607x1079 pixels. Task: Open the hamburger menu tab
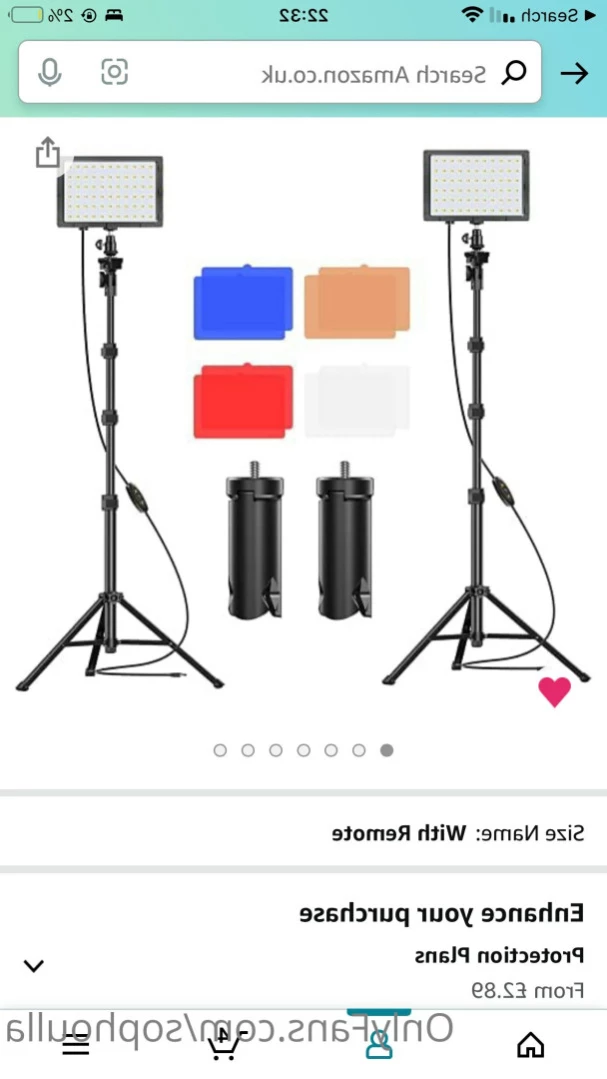point(76,1046)
